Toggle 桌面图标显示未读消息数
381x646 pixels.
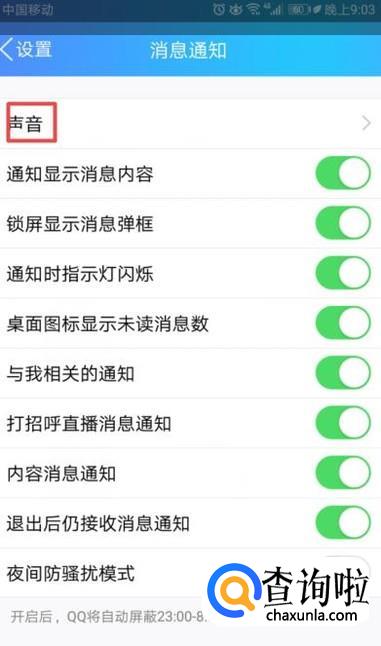point(343,323)
